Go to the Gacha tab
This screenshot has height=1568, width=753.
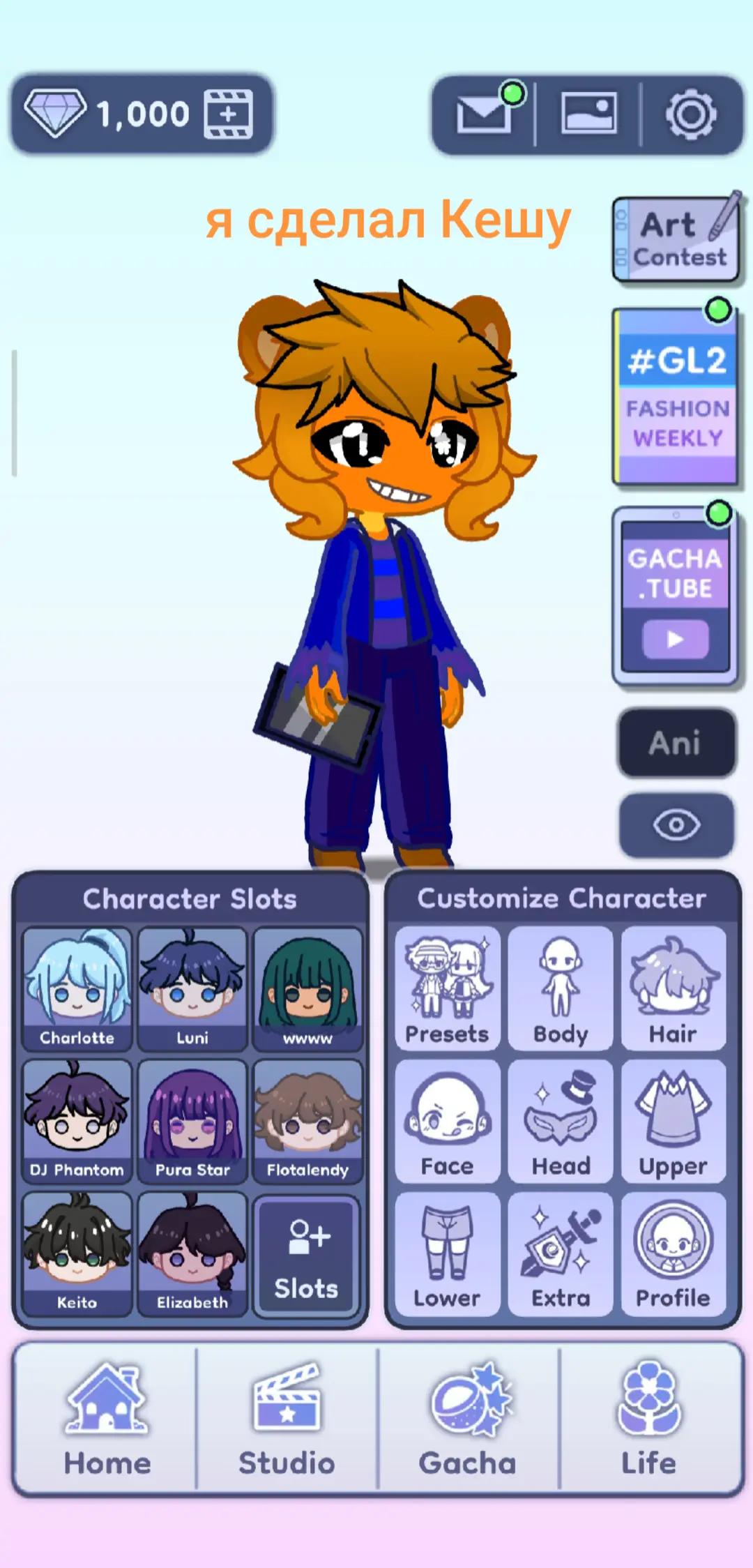(468, 1418)
